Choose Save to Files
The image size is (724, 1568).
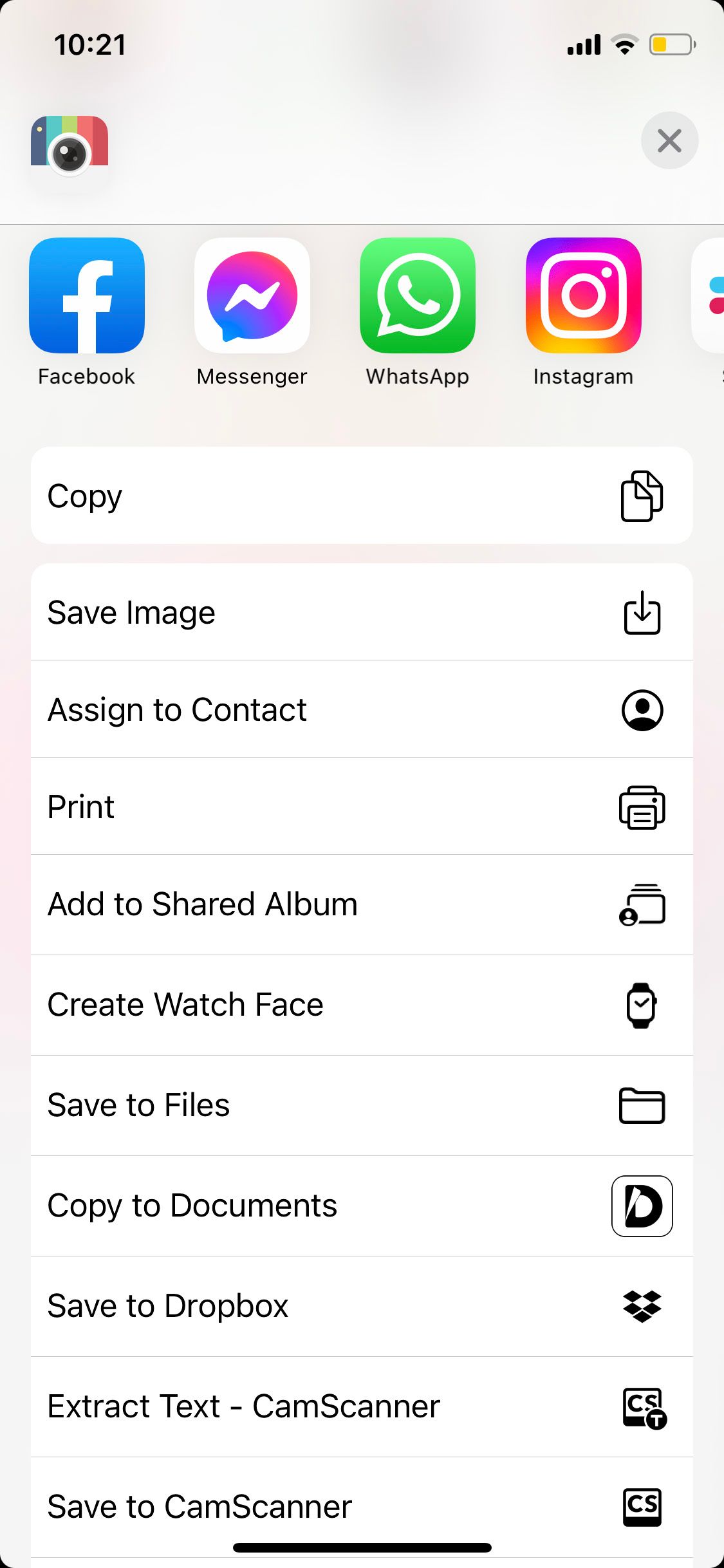pos(362,1105)
